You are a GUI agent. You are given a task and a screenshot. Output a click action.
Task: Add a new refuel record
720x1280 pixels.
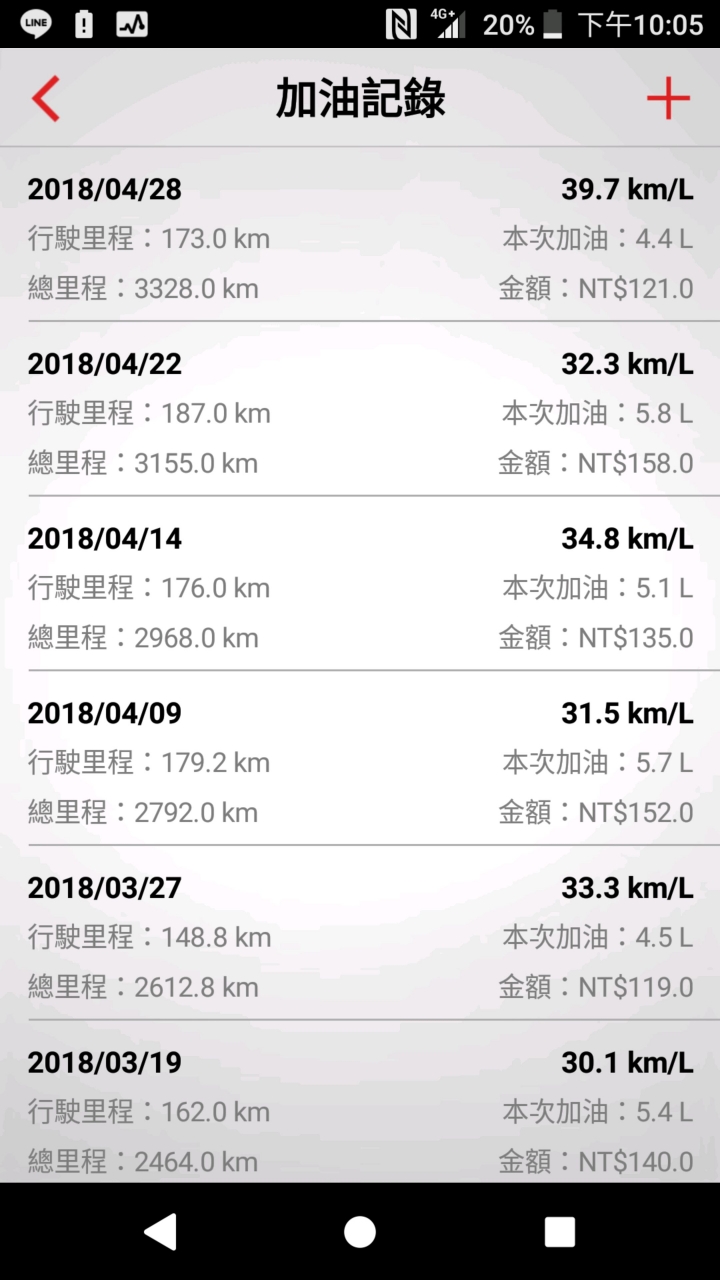pyautogui.click(x=668, y=98)
